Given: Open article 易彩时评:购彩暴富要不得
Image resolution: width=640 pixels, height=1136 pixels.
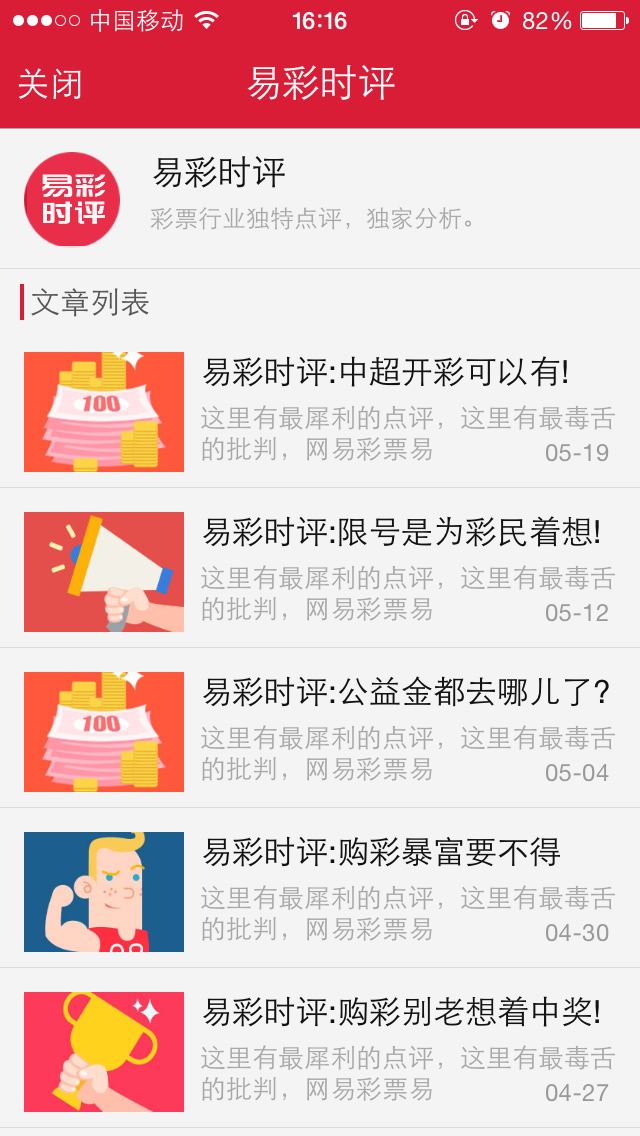Looking at the screenshot, I should (381, 853).
